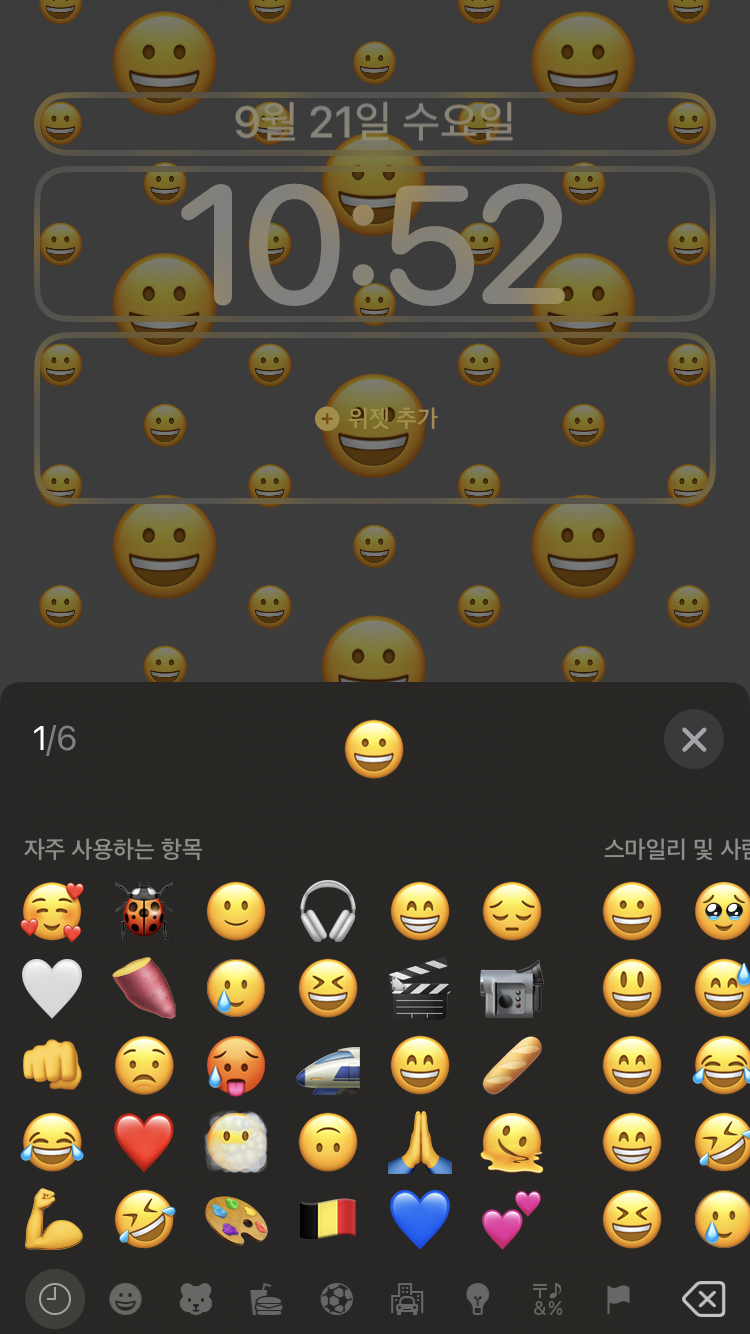Choose the artist palette emoji
The image size is (750, 1334).
click(236, 1219)
